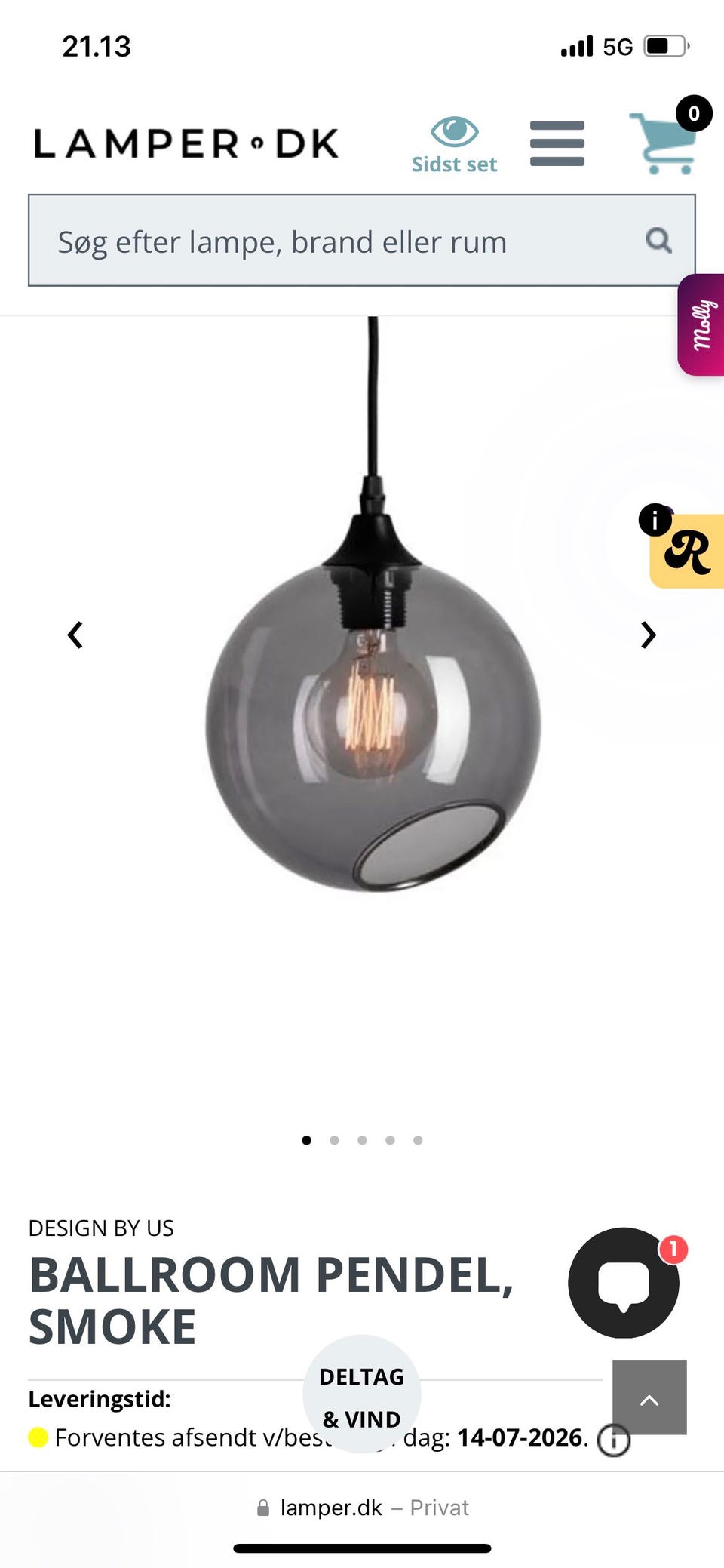The height and width of the screenshot is (1568, 724).
Task: Open the Molly side tab
Action: [x=701, y=324]
